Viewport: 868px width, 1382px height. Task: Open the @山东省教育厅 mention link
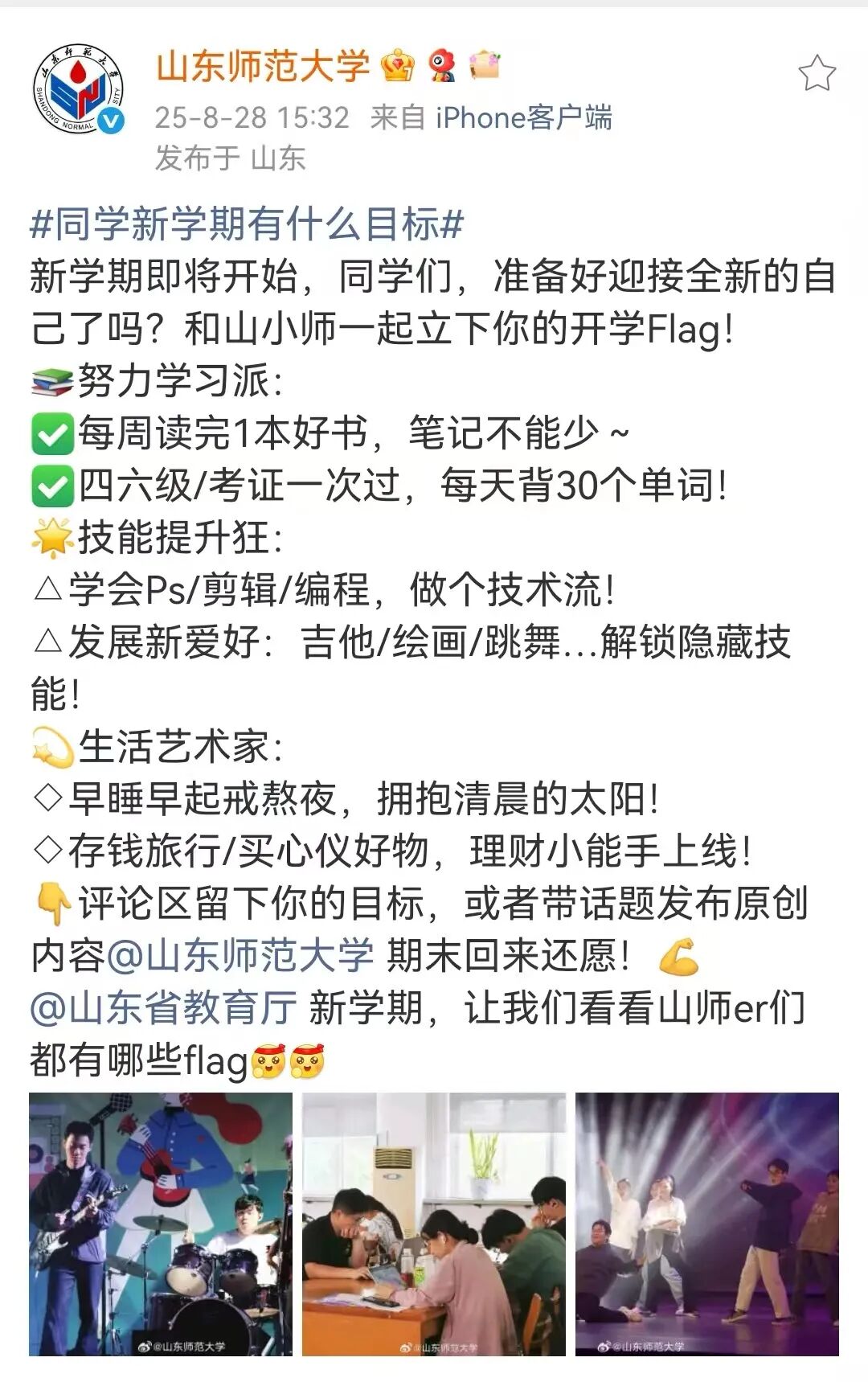[164, 1007]
